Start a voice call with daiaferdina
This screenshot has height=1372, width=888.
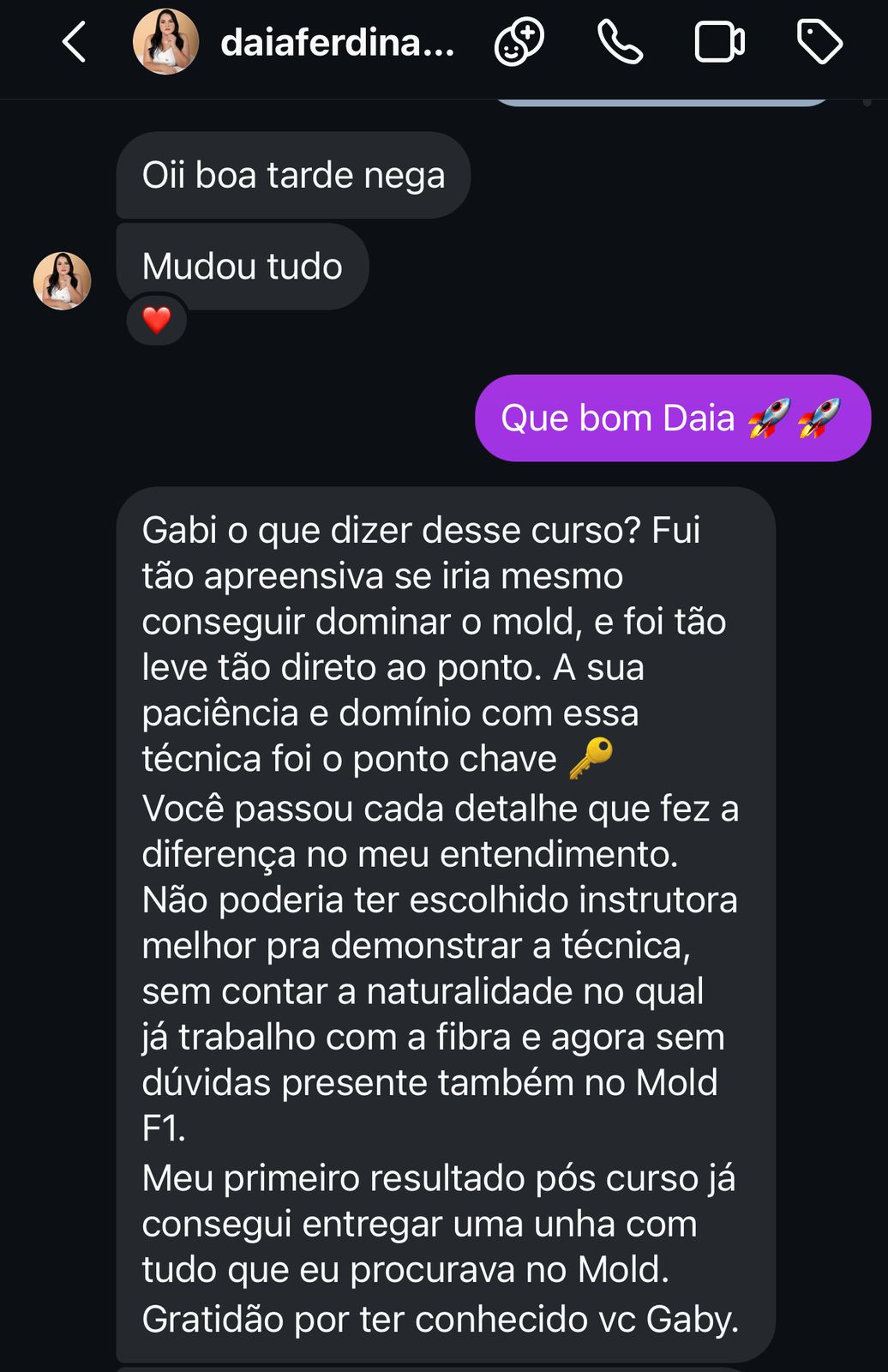620,42
